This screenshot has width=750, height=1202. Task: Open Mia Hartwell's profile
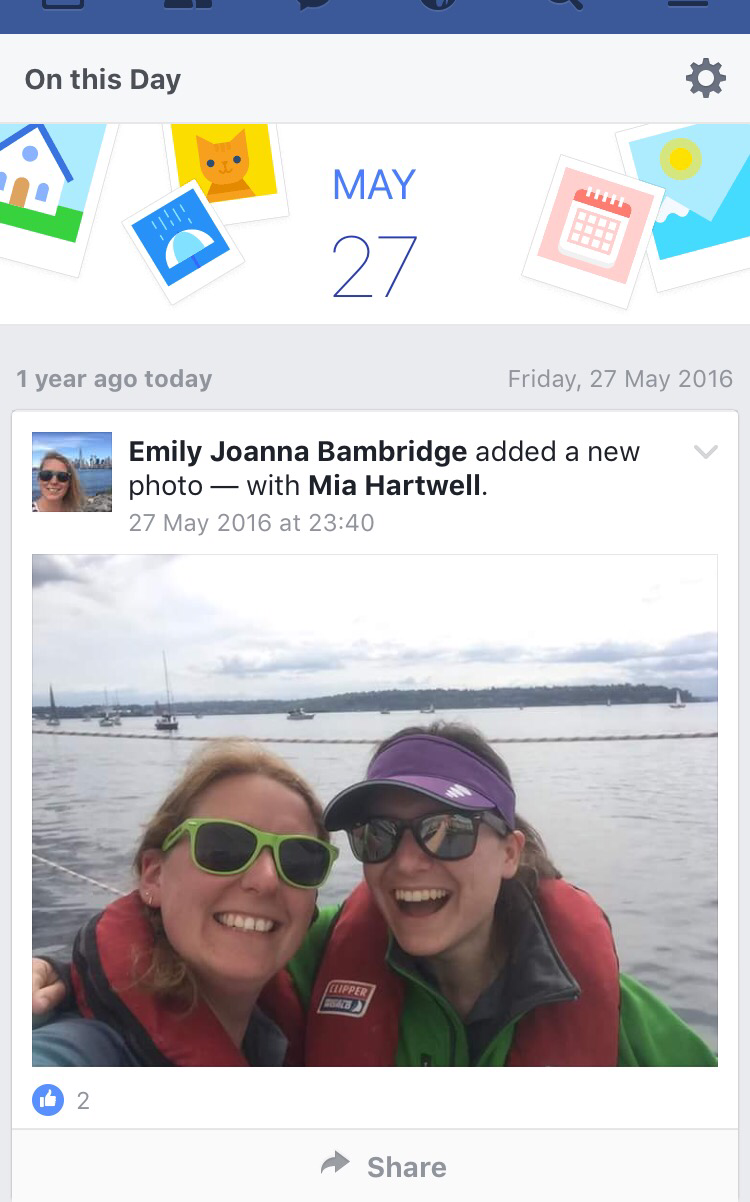click(395, 486)
